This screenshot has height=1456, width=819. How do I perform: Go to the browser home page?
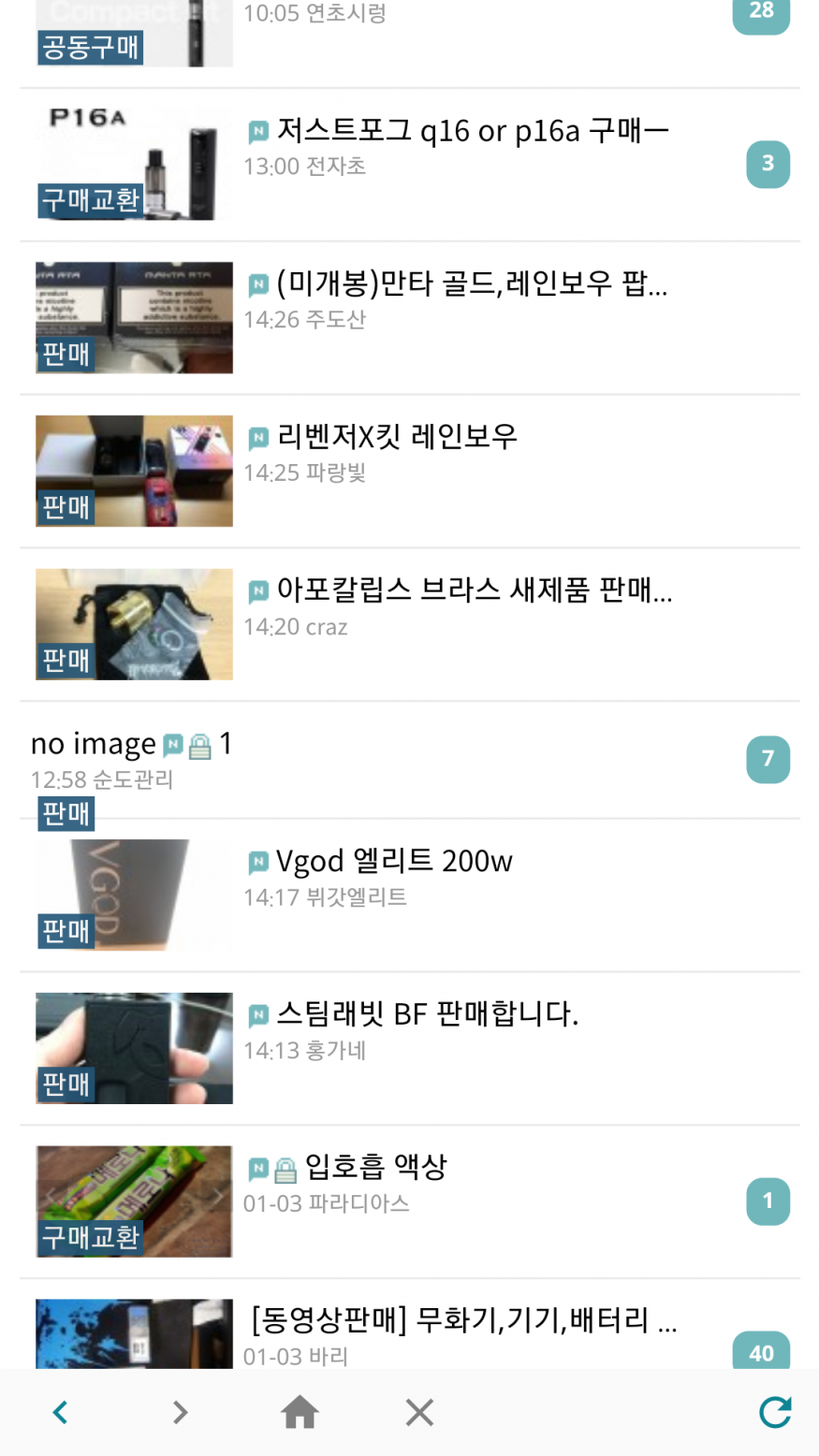300,1412
